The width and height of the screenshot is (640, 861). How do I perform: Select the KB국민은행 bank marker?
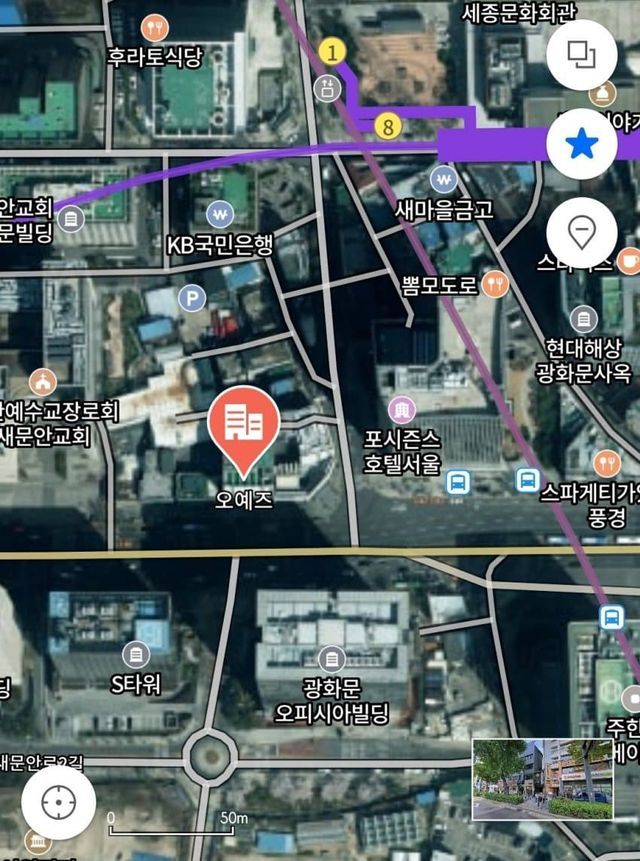click(220, 214)
